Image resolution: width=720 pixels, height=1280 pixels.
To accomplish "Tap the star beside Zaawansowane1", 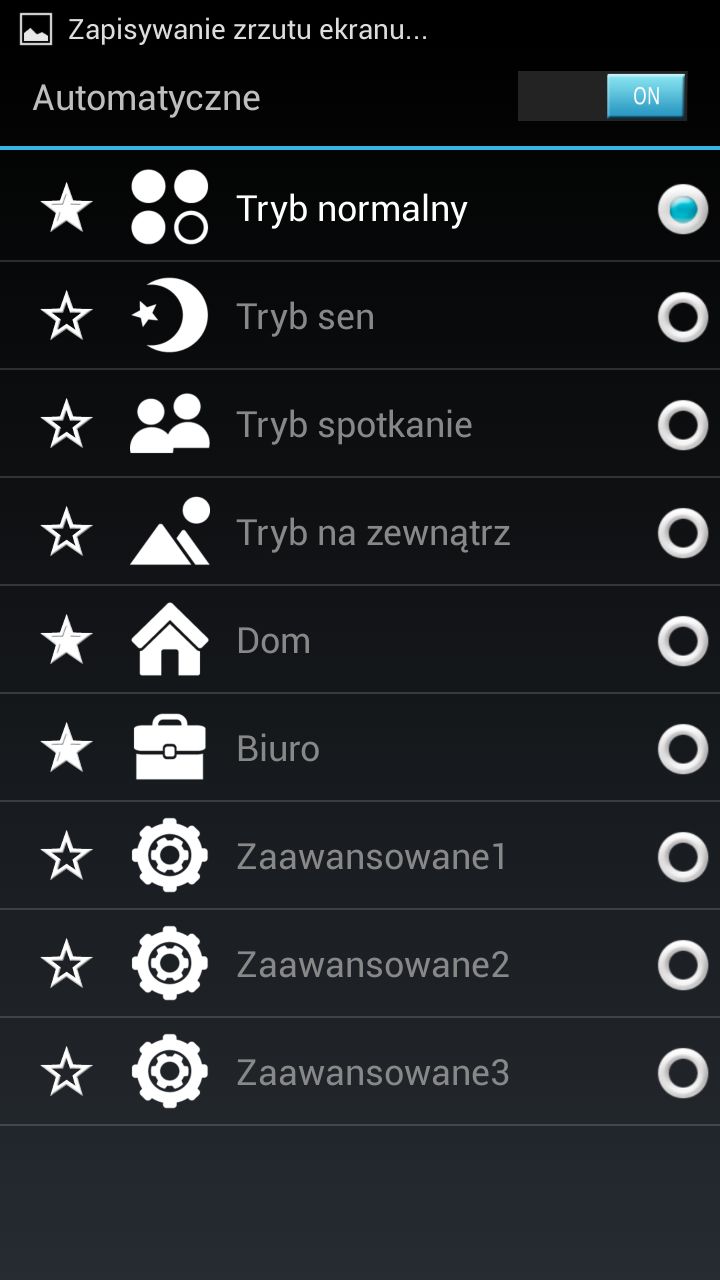I will point(66,857).
